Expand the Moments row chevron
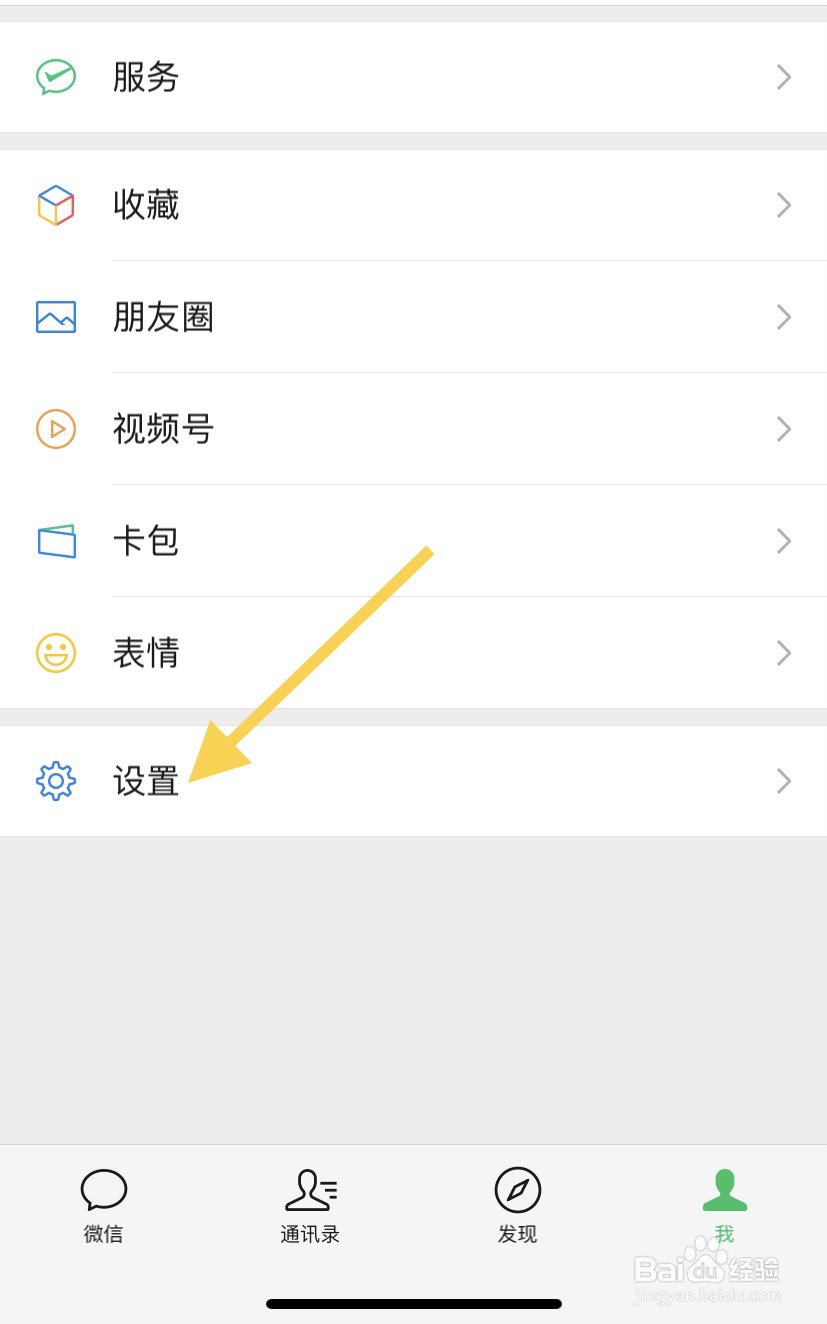Image resolution: width=827 pixels, height=1324 pixels. click(x=783, y=317)
